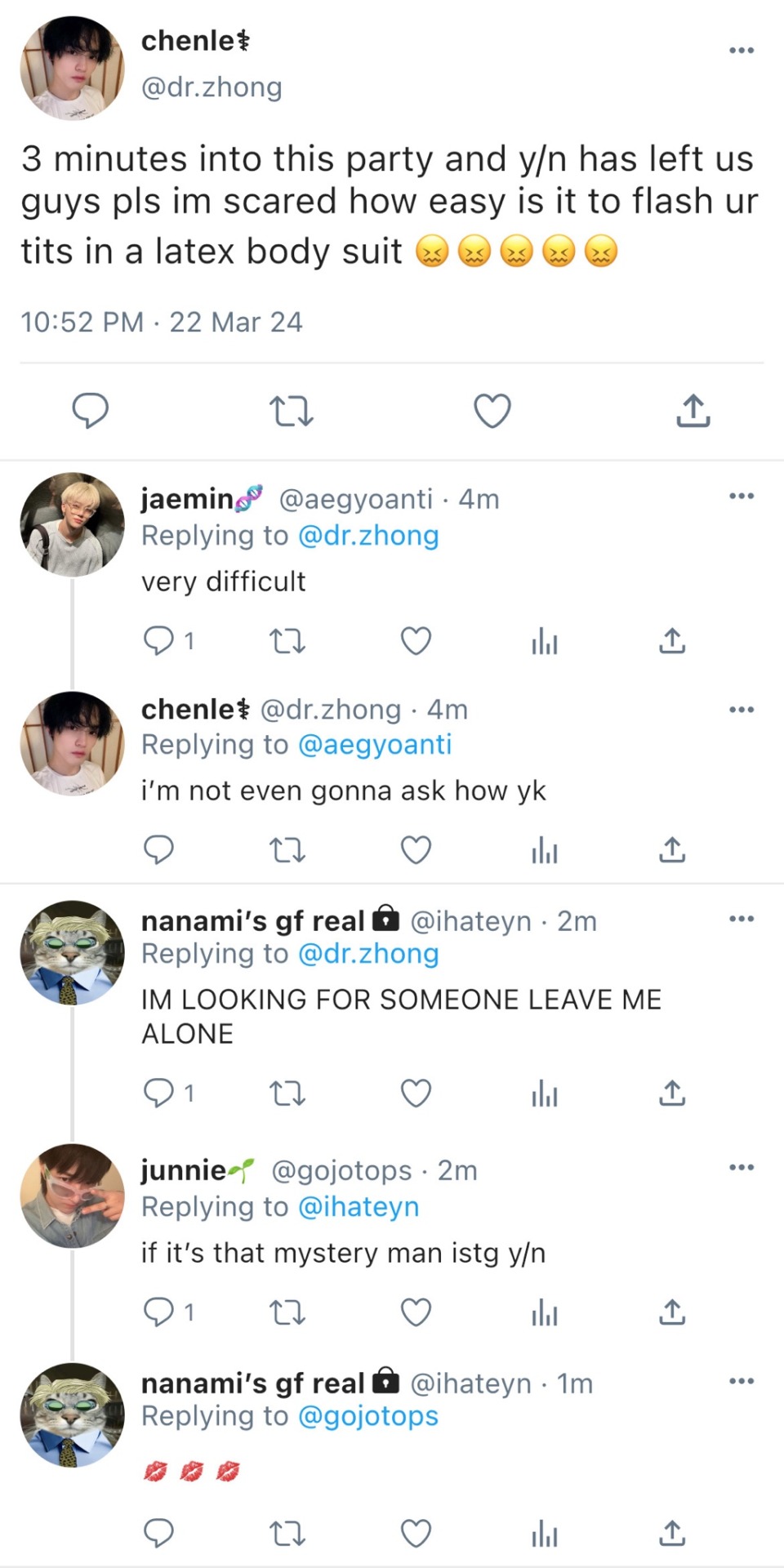The height and width of the screenshot is (1568, 784).
Task: Open overflow menu on chenle's main tweet
Action: click(x=741, y=51)
